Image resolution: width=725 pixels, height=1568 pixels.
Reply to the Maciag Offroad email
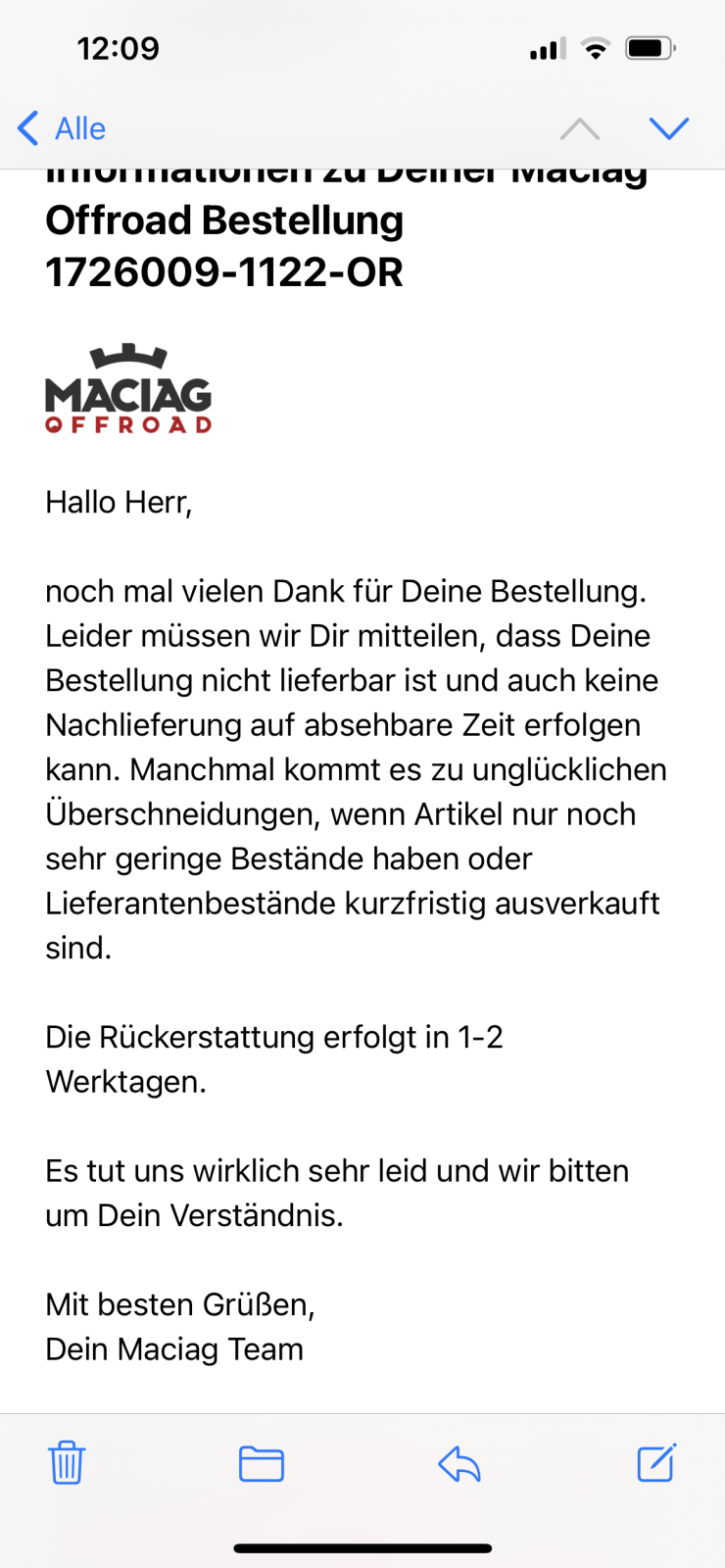(x=459, y=1464)
